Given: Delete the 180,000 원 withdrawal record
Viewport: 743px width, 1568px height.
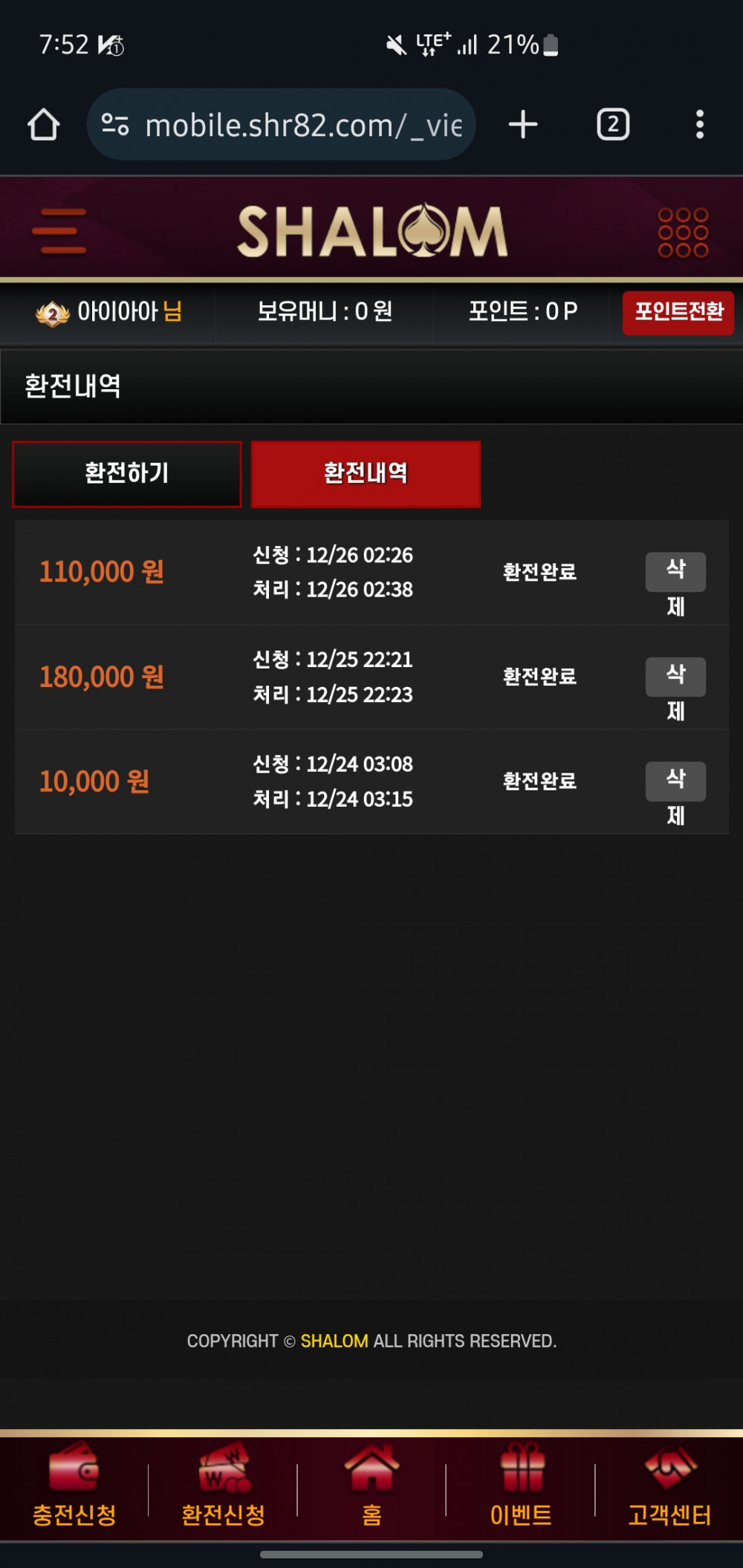Looking at the screenshot, I should pos(675,677).
